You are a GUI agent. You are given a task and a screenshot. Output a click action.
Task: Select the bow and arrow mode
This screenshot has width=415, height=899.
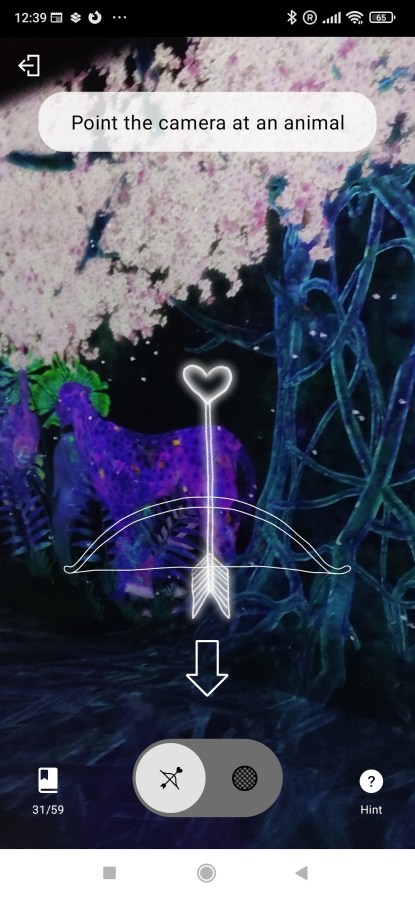(170, 778)
